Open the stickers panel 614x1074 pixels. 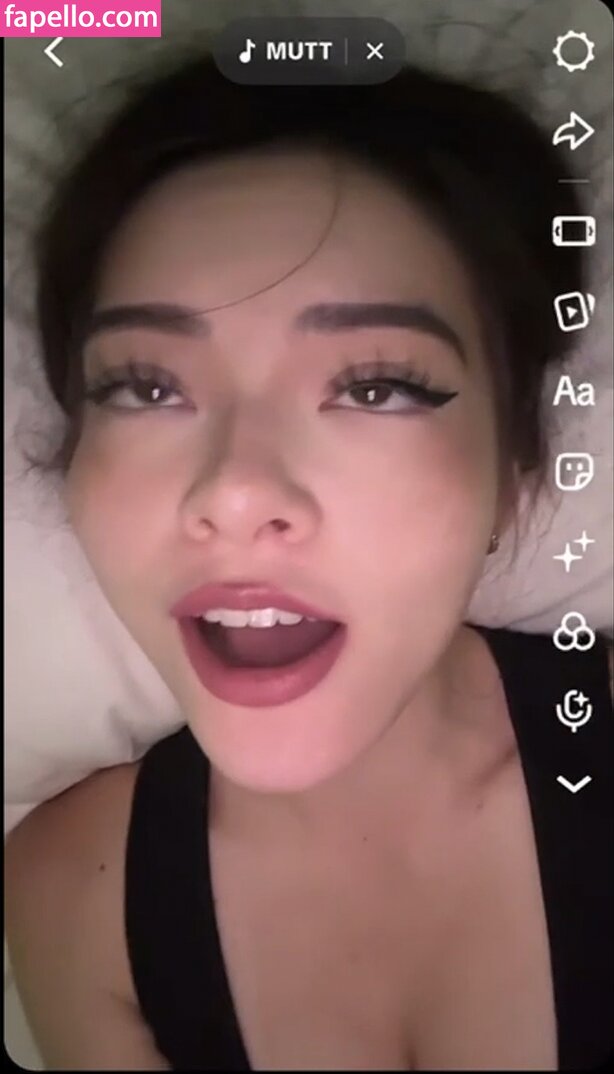[573, 471]
